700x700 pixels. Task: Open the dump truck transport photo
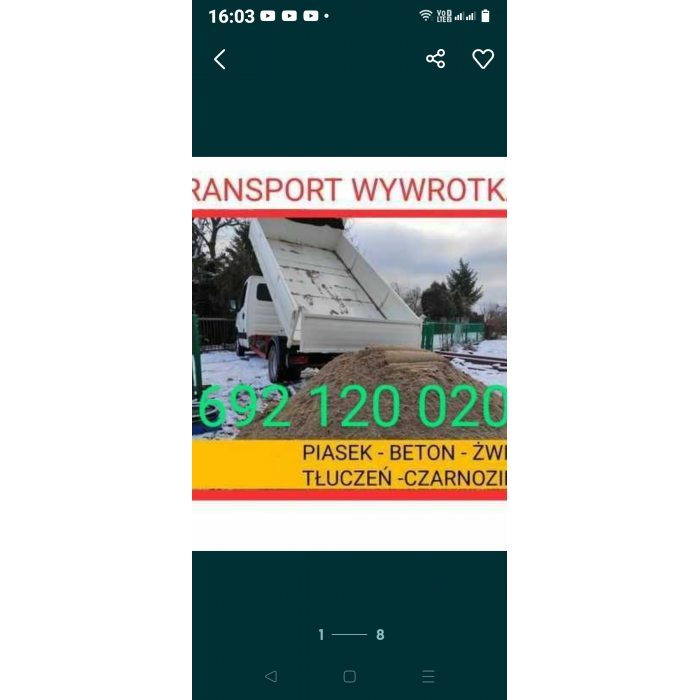pos(349,340)
